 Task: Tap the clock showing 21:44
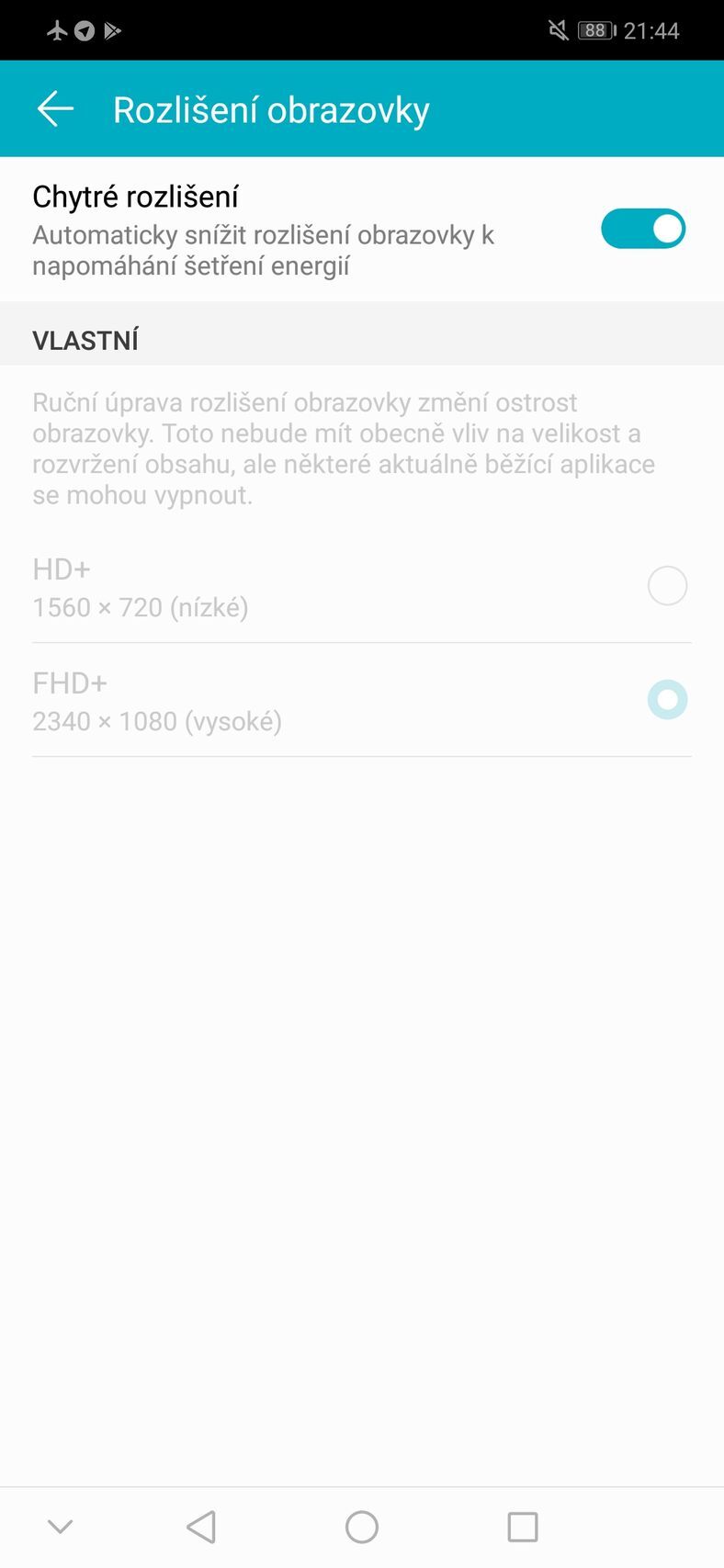(x=654, y=30)
